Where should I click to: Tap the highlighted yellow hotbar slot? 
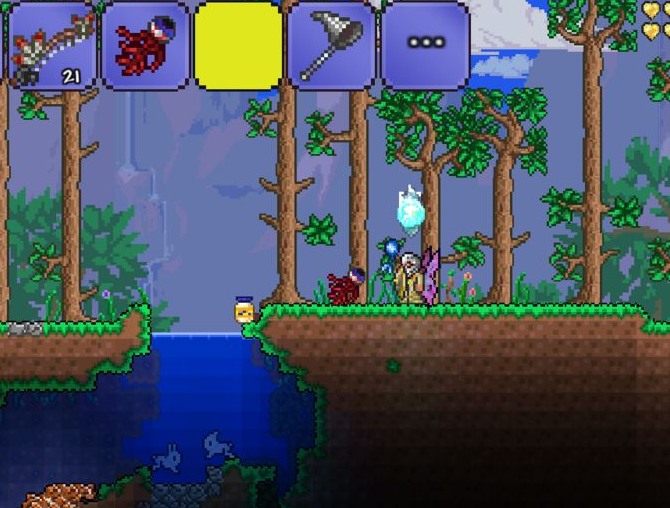238,46
